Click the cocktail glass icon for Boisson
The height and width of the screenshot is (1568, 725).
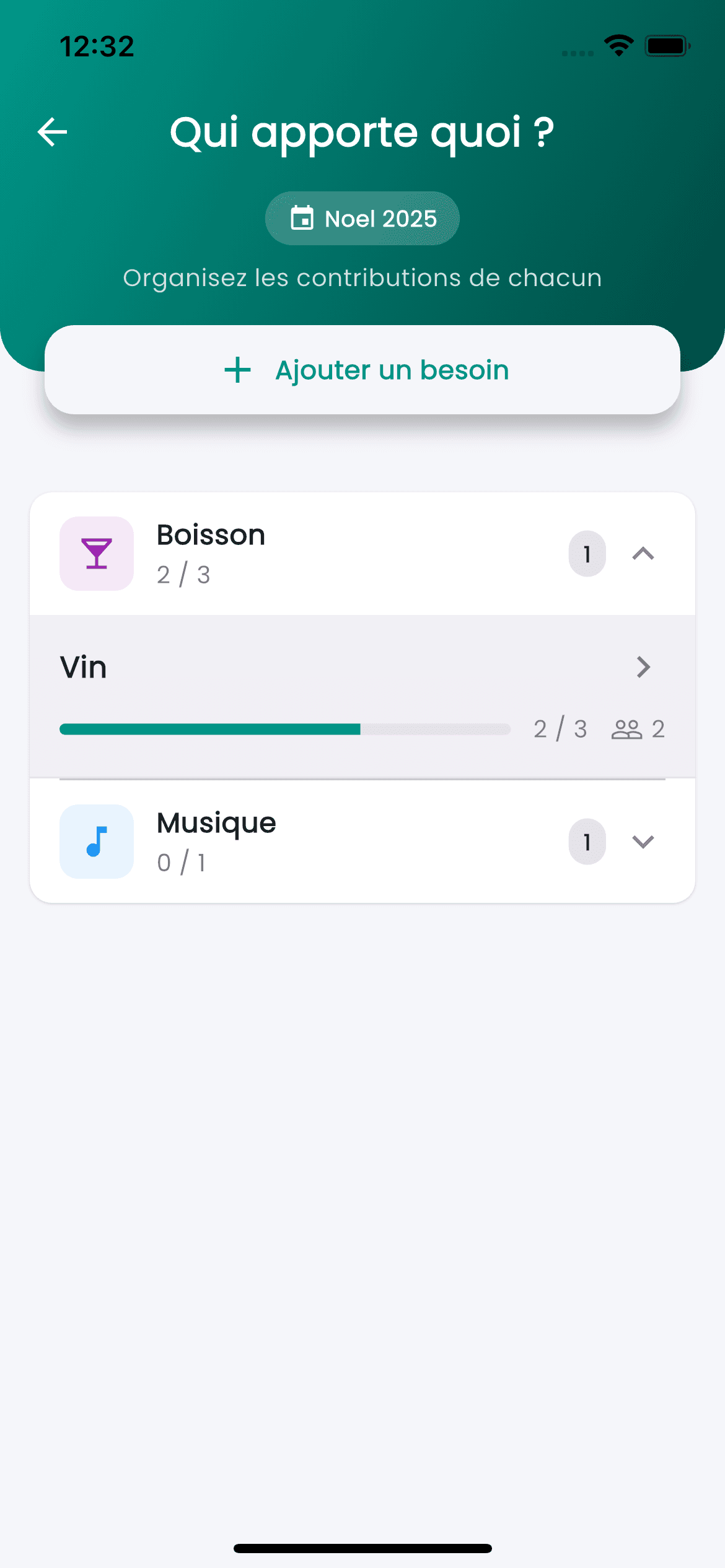[96, 554]
